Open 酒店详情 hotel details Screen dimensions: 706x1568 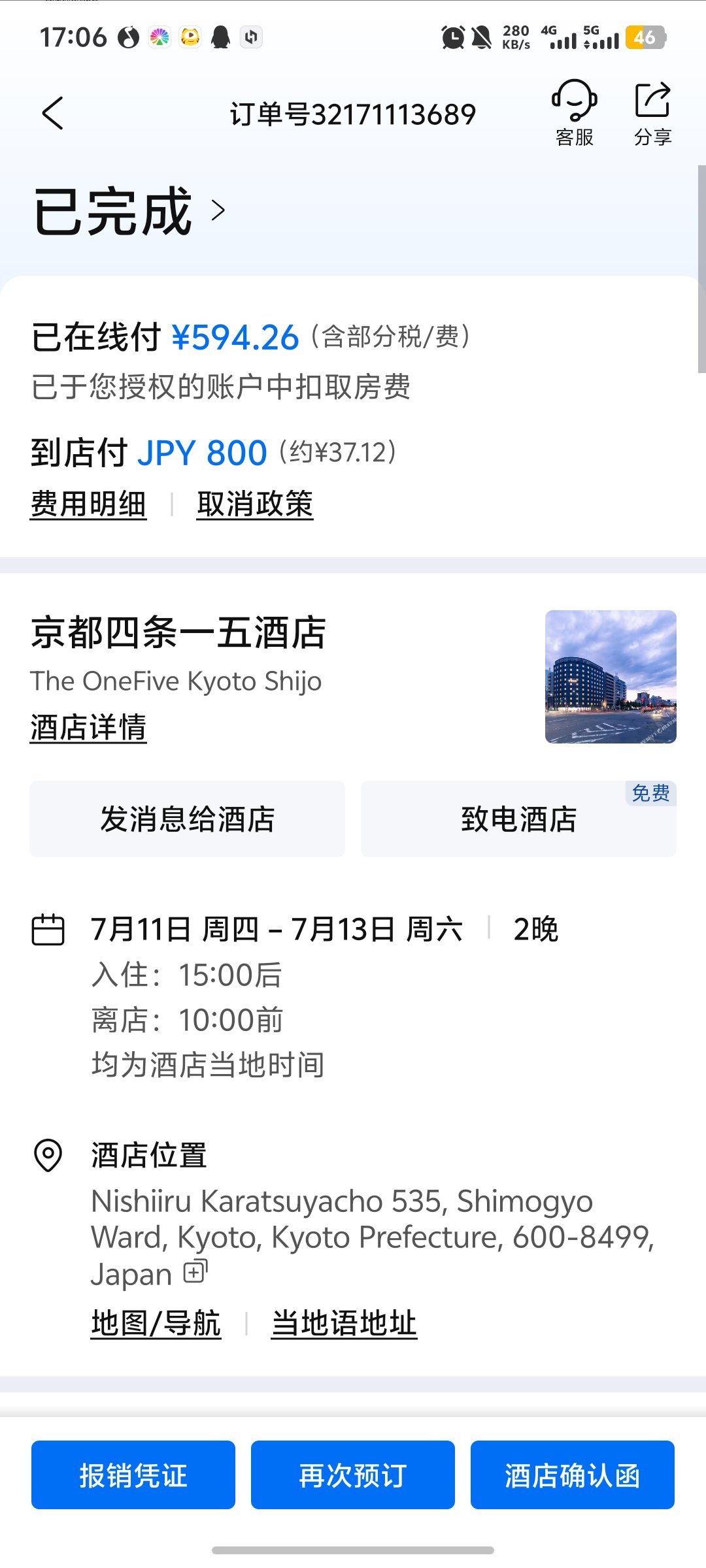coord(88,727)
